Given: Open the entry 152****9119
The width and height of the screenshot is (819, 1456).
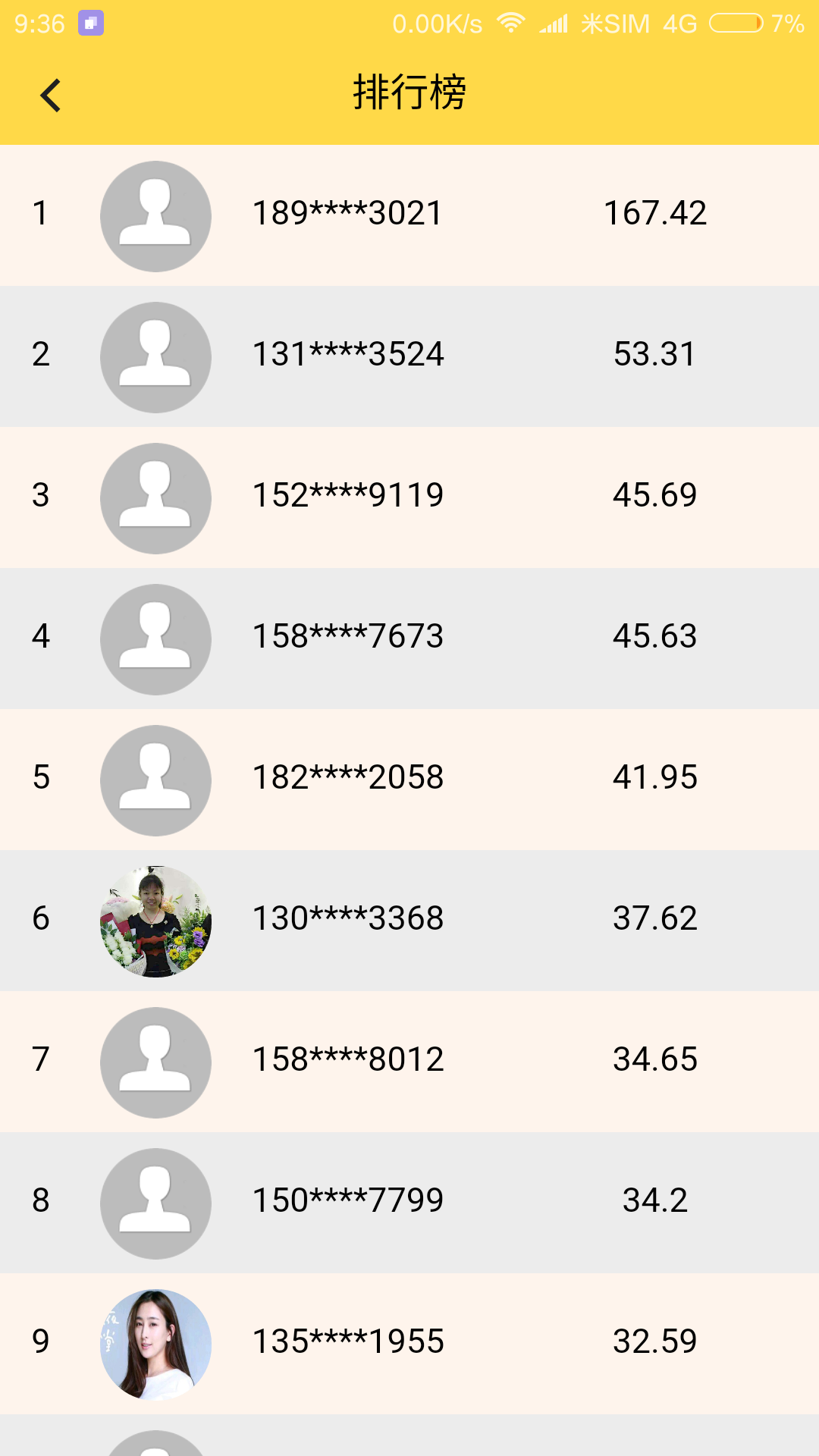Looking at the screenshot, I should [x=409, y=497].
